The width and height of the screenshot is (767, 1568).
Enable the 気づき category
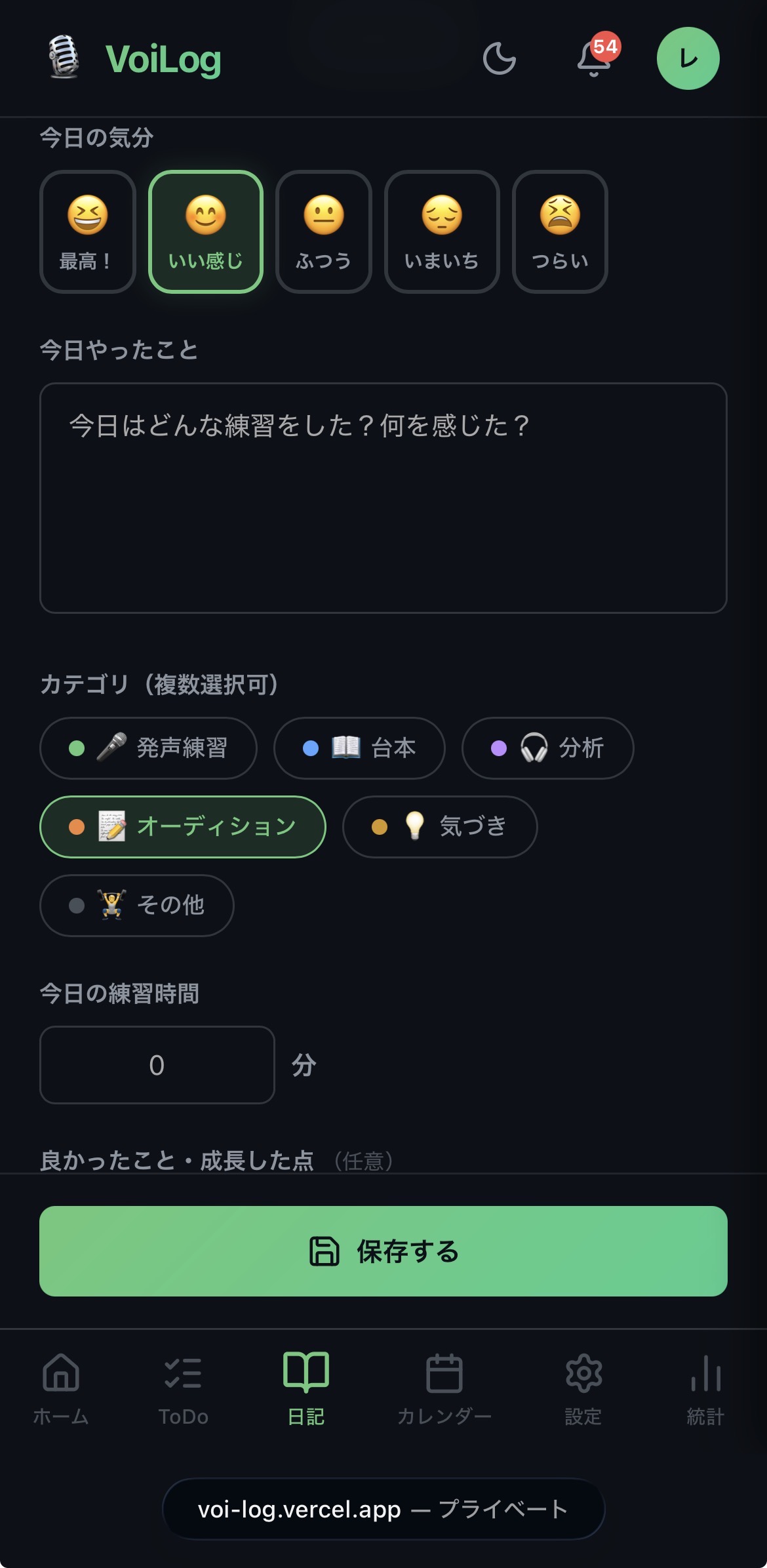[x=440, y=827]
